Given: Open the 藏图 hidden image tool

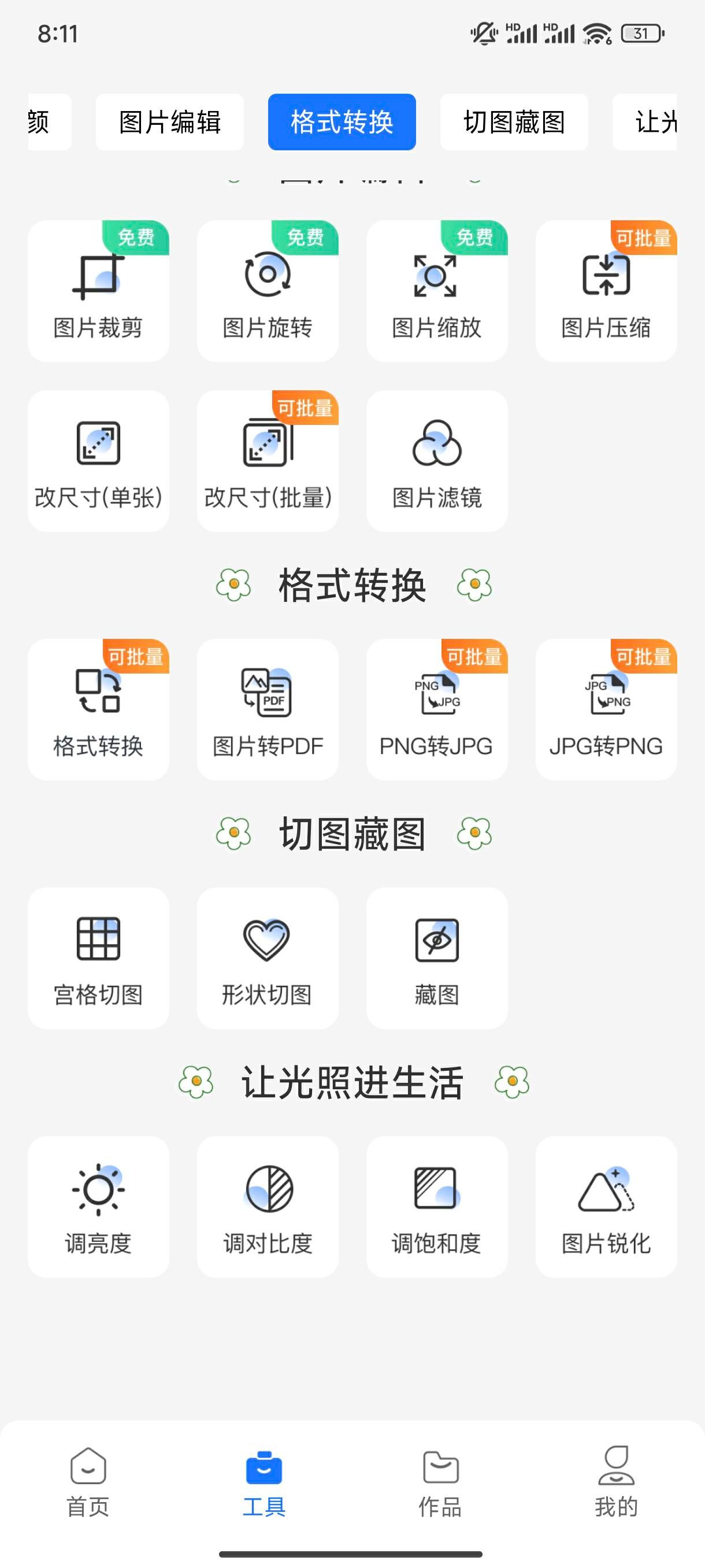Looking at the screenshot, I should point(437,958).
